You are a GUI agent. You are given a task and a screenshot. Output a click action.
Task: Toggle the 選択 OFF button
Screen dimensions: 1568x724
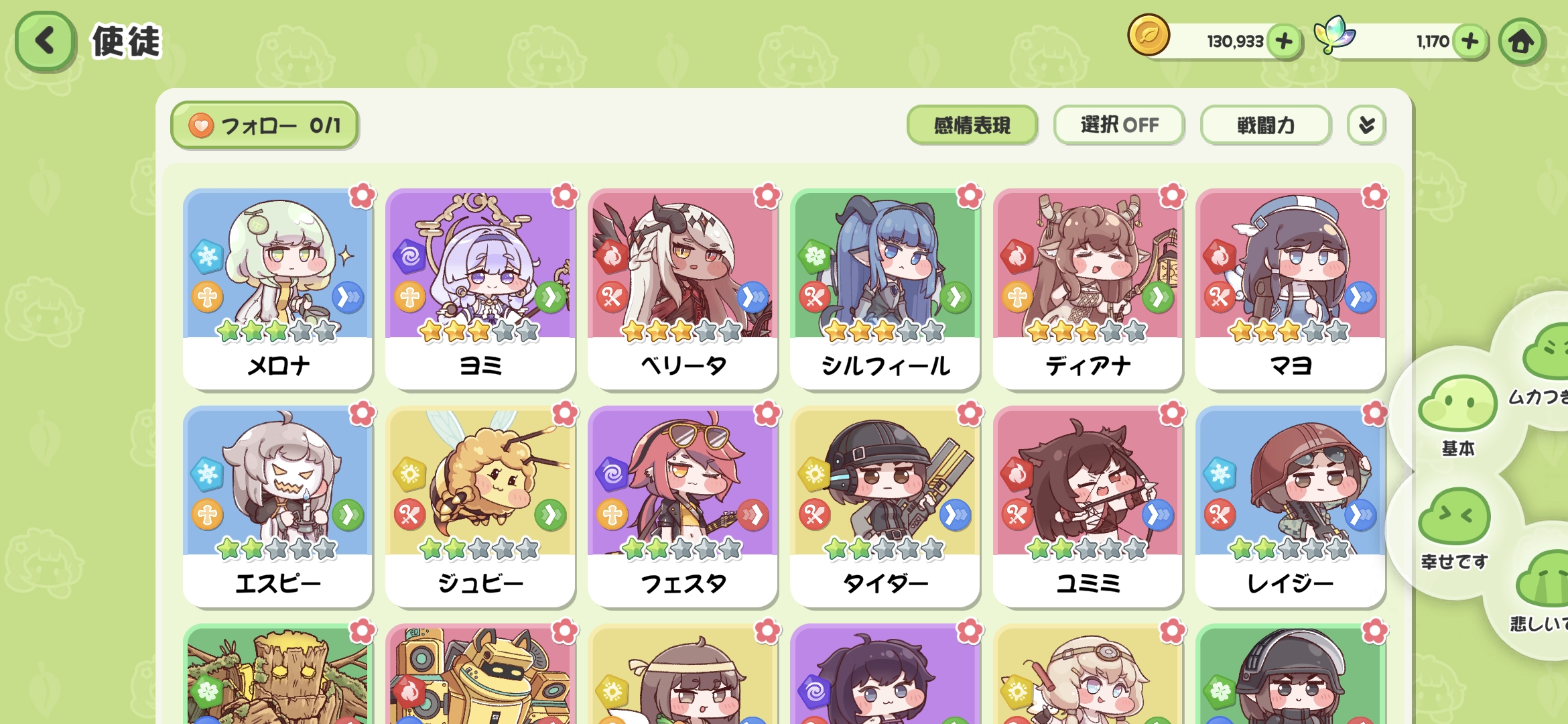[1118, 125]
